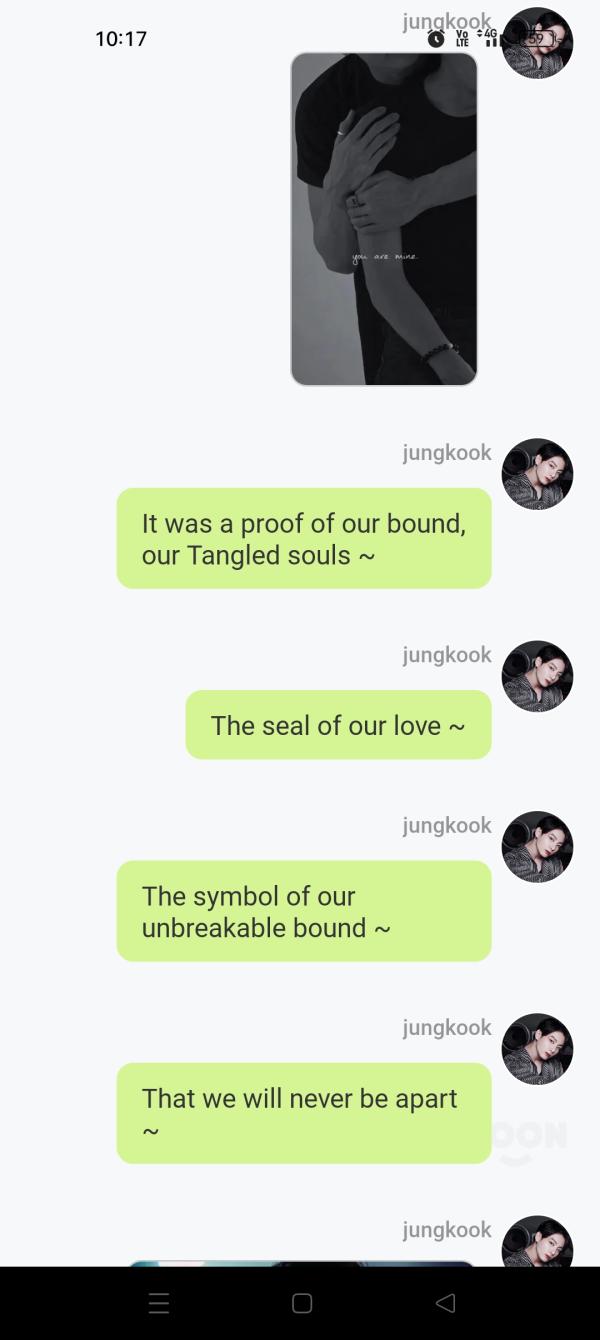Go to the home screen
This screenshot has width=600, height=1340.
pyautogui.click(x=302, y=1302)
